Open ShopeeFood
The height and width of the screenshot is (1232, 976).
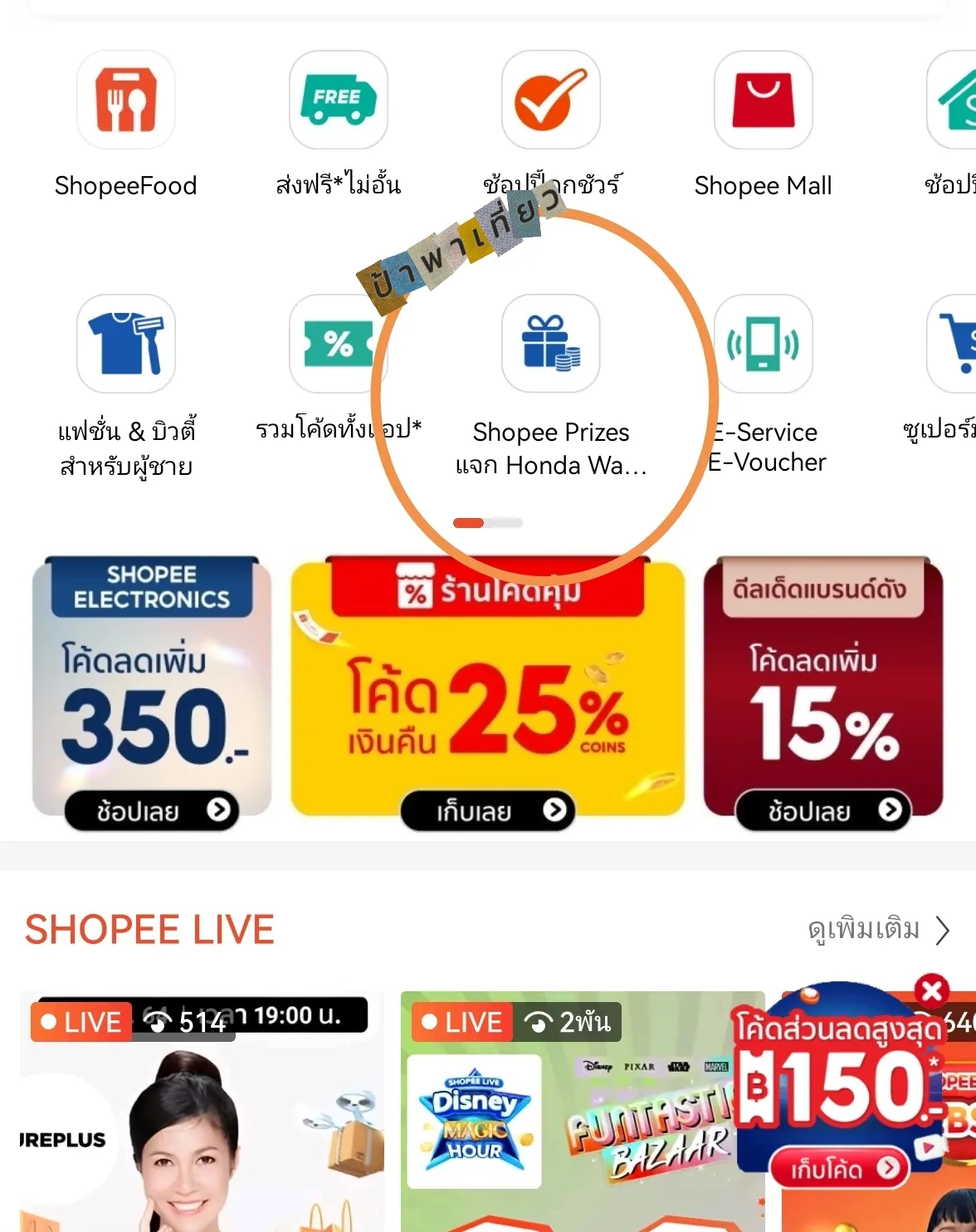coord(125,100)
